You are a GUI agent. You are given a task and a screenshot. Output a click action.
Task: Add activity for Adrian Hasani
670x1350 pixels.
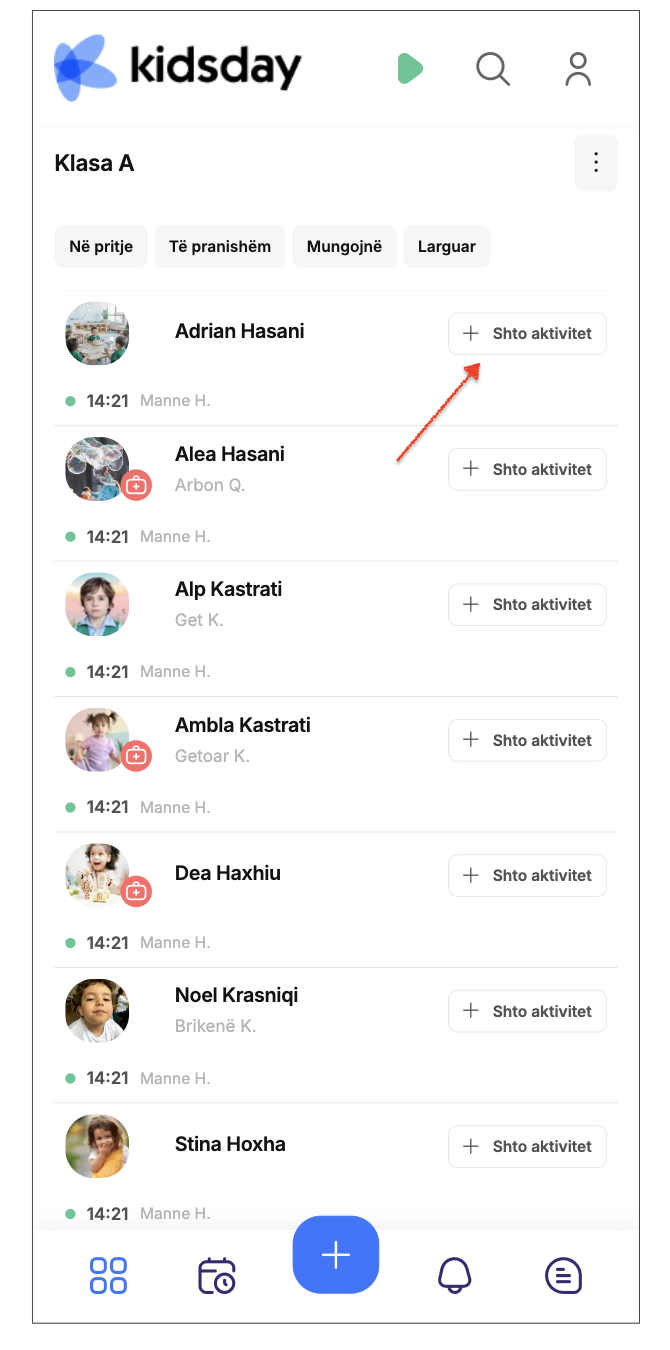[x=527, y=333]
